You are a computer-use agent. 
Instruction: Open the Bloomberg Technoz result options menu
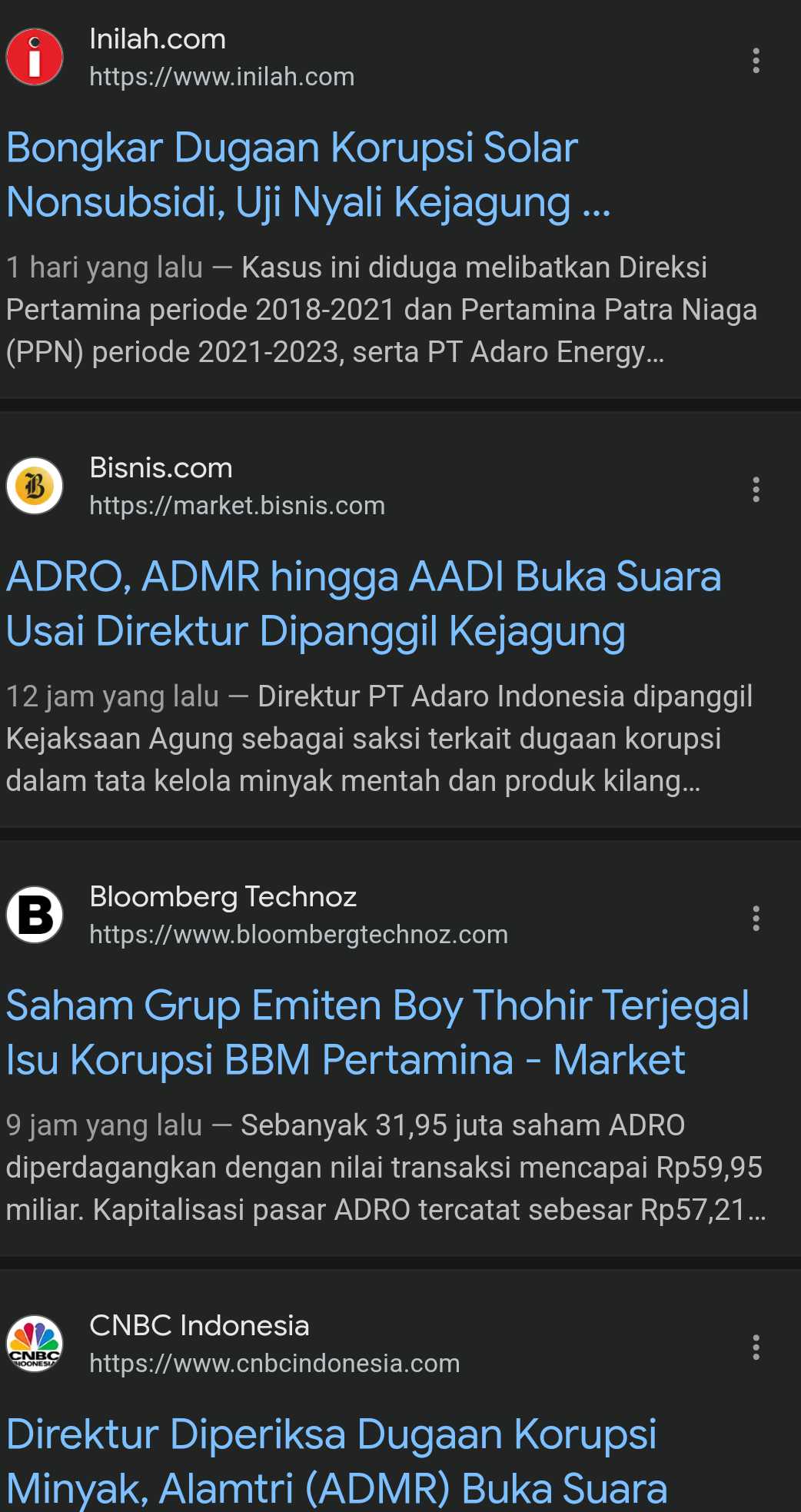[x=756, y=918]
